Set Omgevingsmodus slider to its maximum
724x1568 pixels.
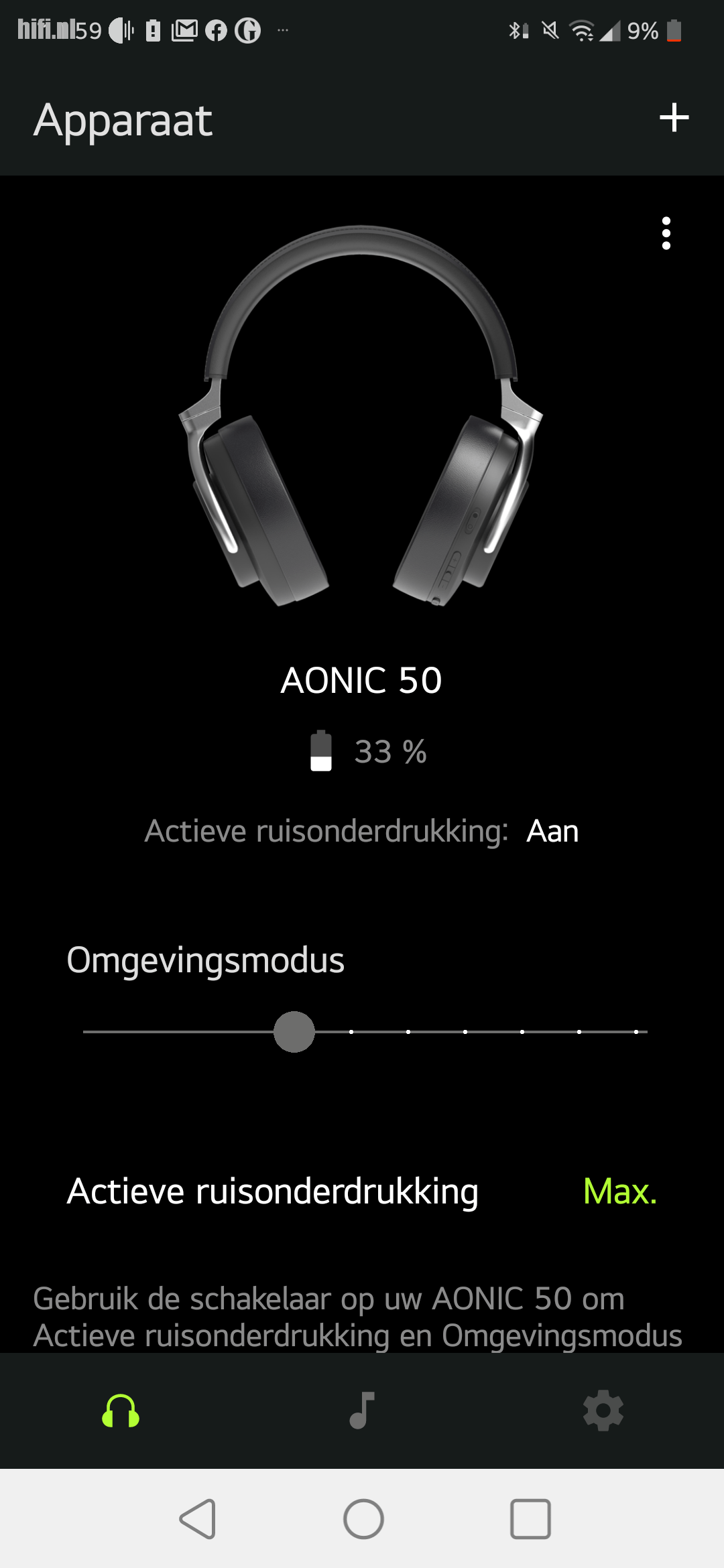(636, 1032)
